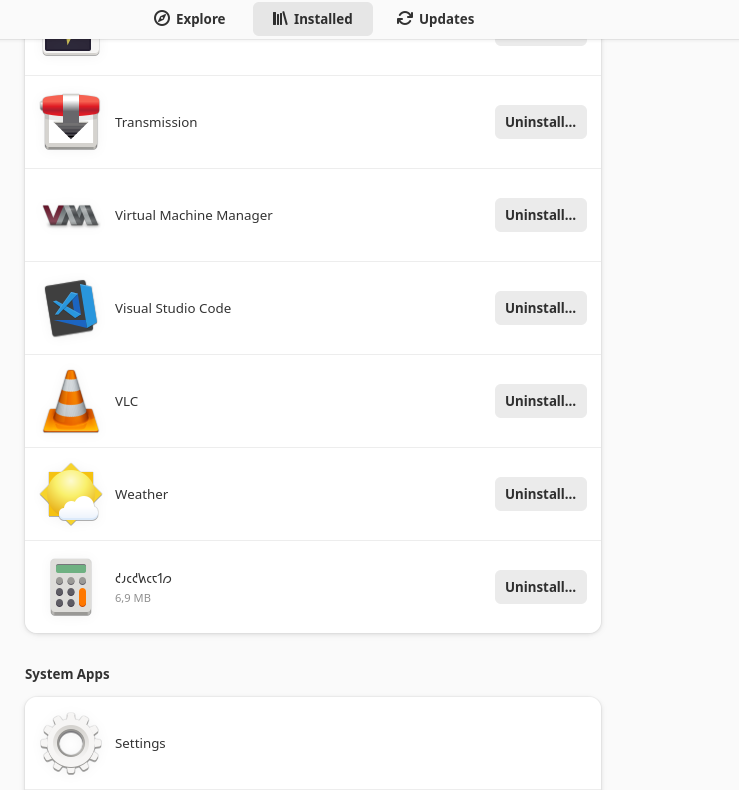Uninstall Visual Studio Code
The height and width of the screenshot is (790, 739).
tap(540, 308)
